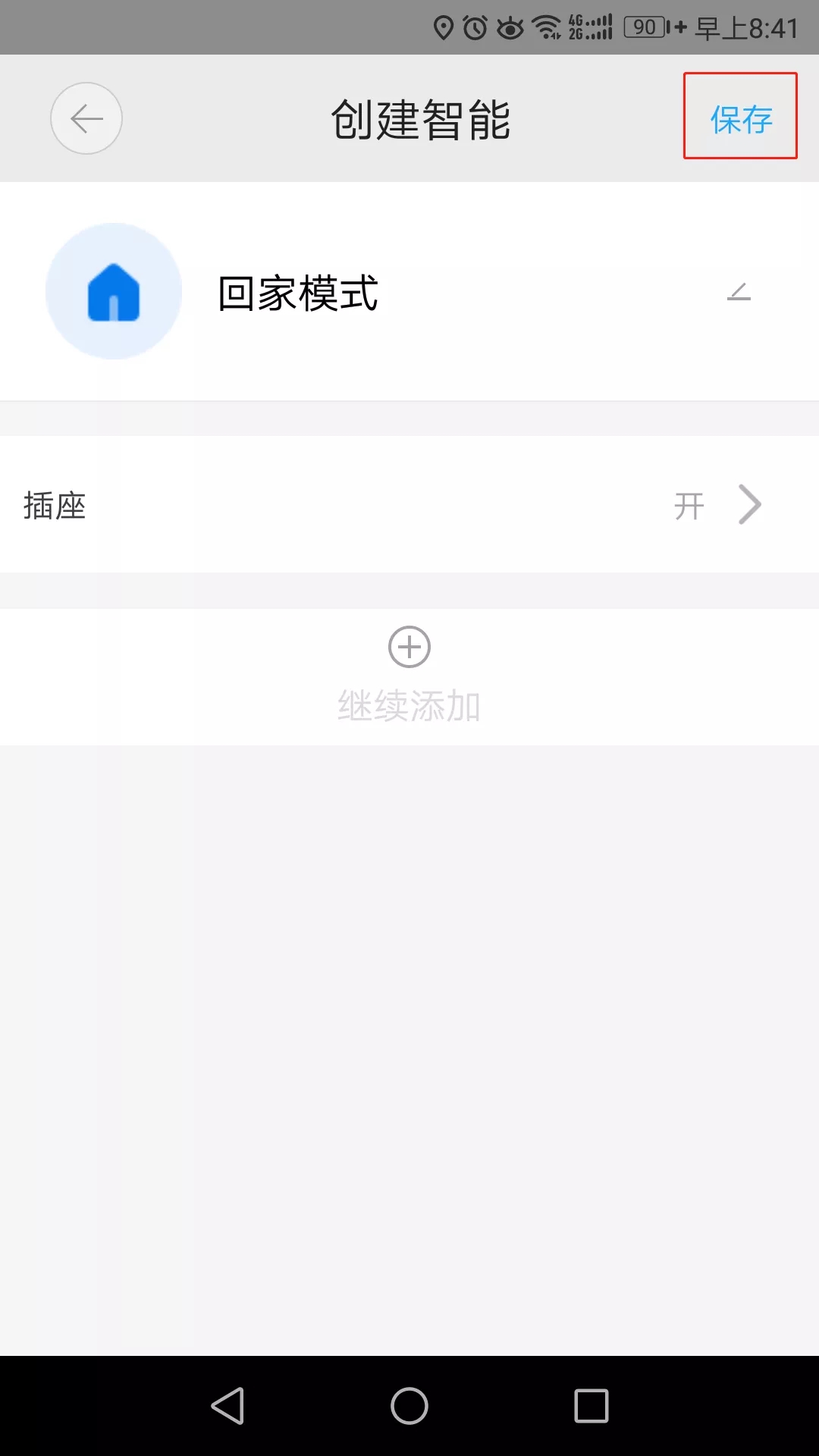The height and width of the screenshot is (1456, 819).
Task: Click the scene name 回家模式 to edit it
Action: tap(297, 294)
